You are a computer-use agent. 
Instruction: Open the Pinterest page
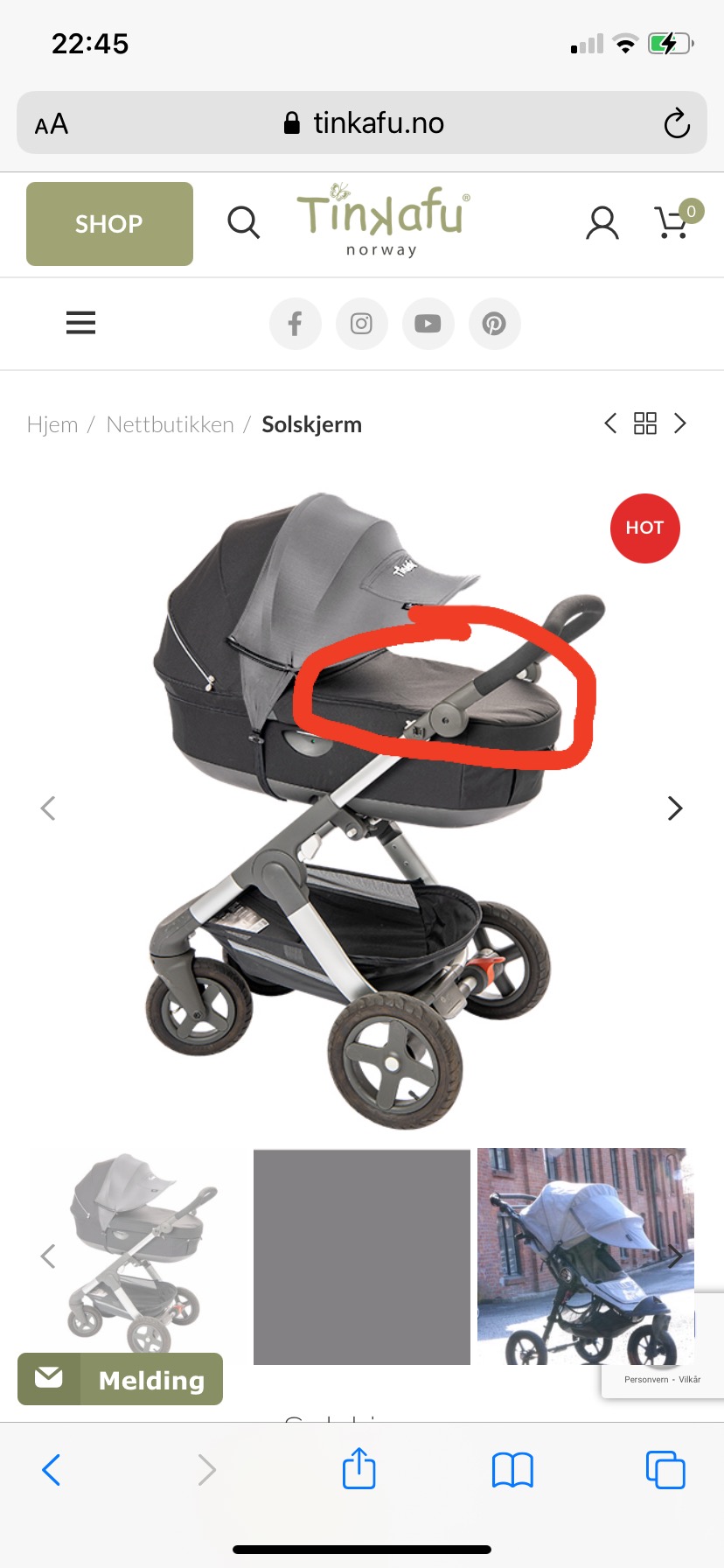tap(495, 324)
